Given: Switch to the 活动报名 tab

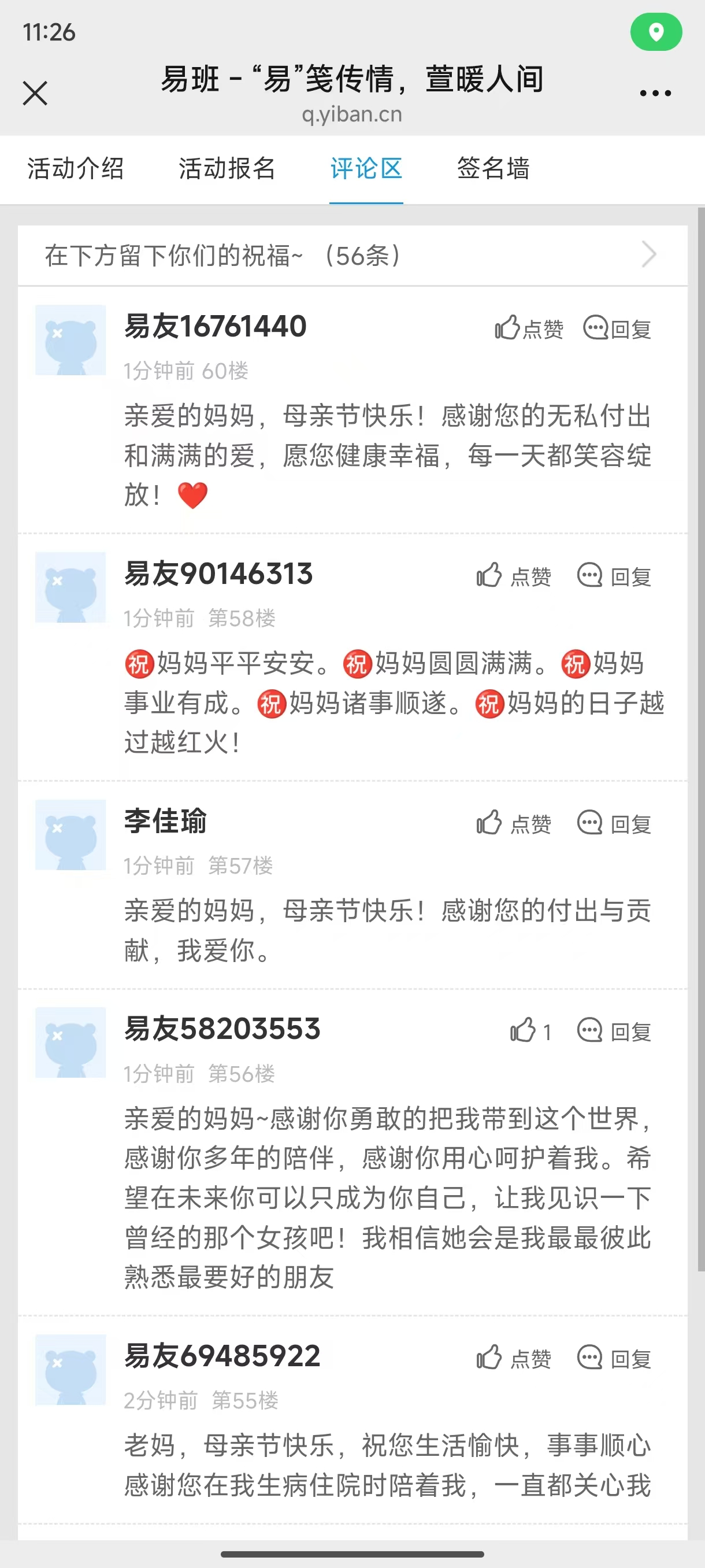Looking at the screenshot, I should pos(227,169).
